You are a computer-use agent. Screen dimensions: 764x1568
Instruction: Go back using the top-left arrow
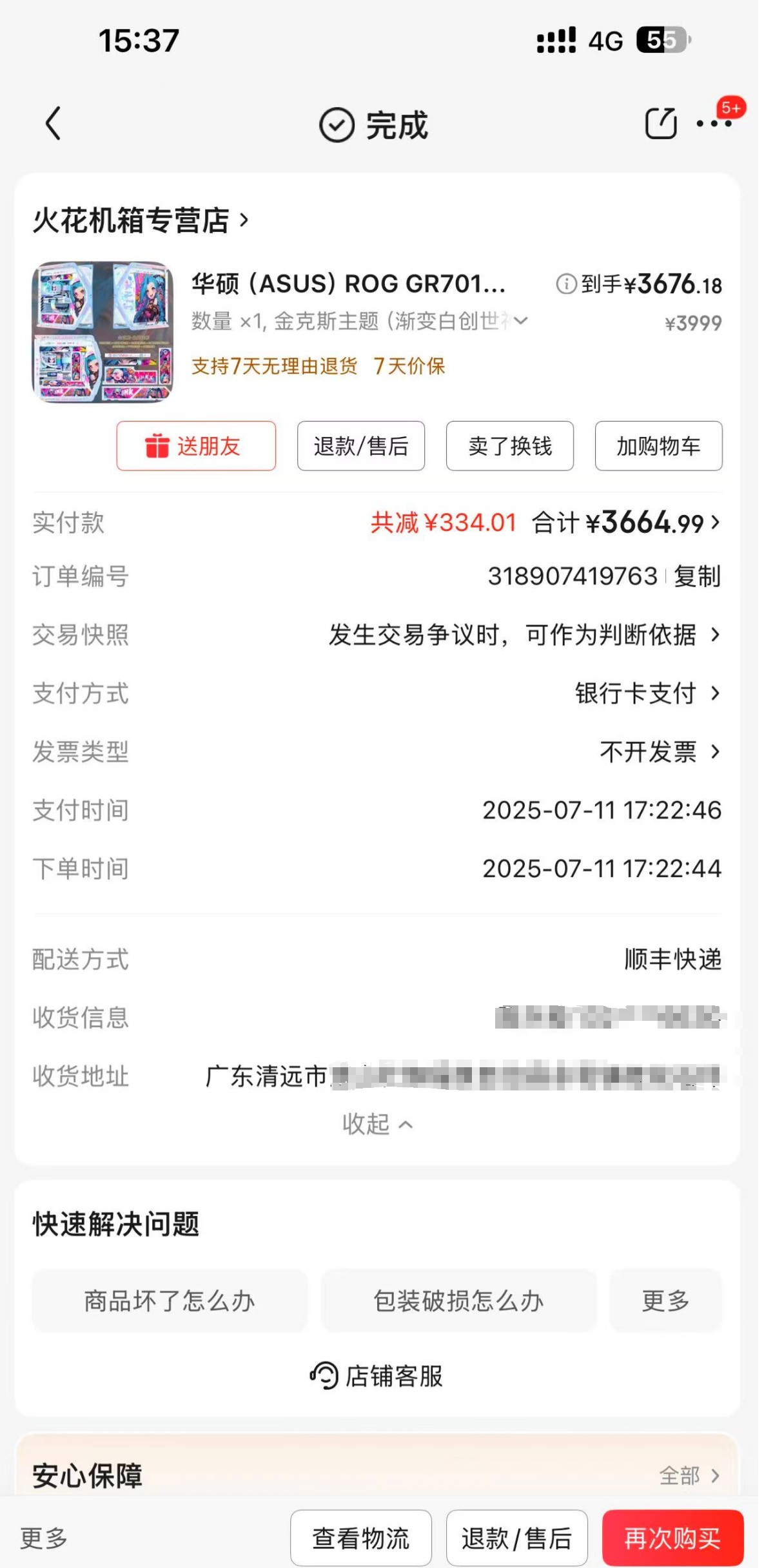pos(53,124)
